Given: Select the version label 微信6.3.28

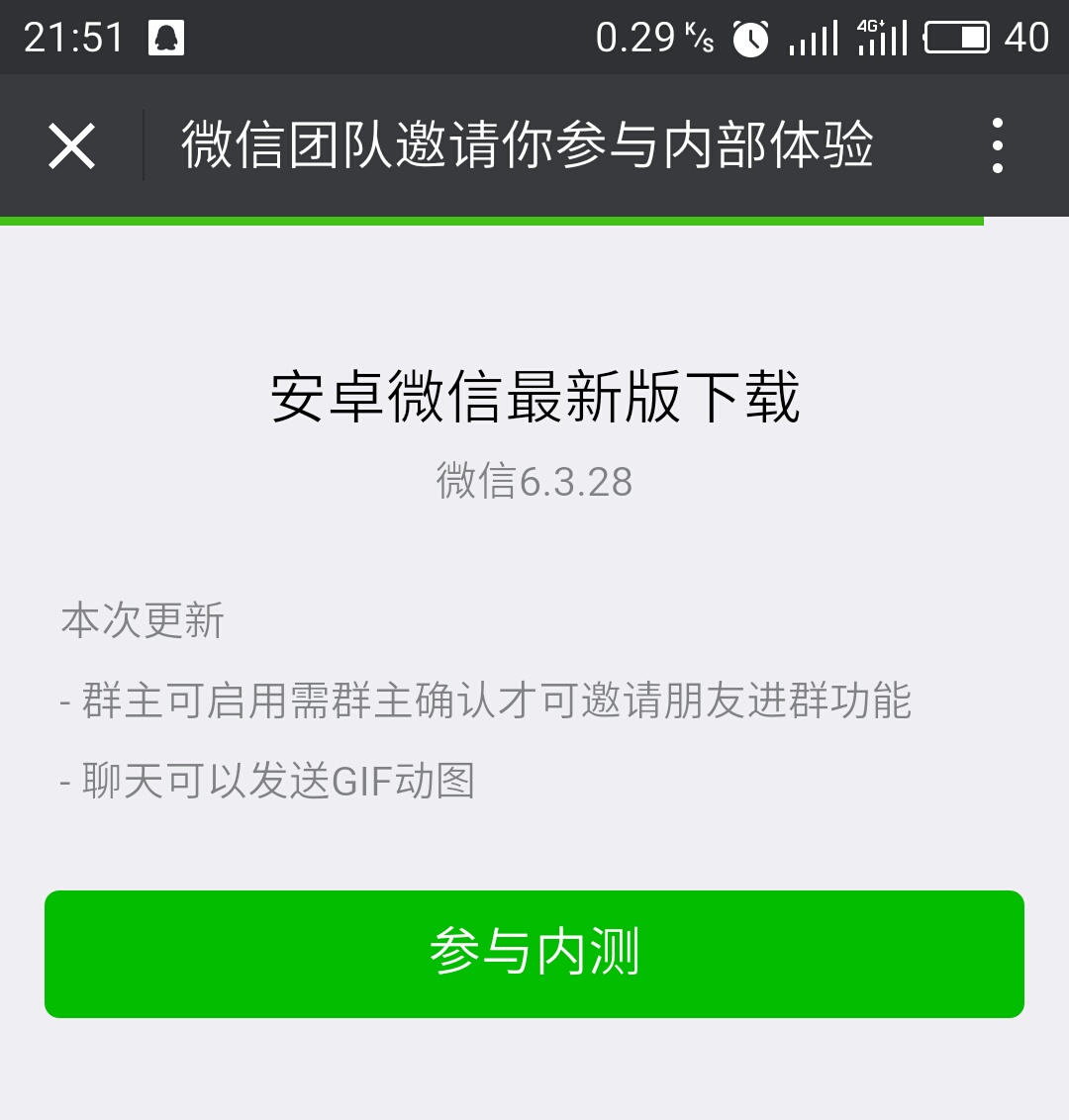Looking at the screenshot, I should (x=534, y=482).
